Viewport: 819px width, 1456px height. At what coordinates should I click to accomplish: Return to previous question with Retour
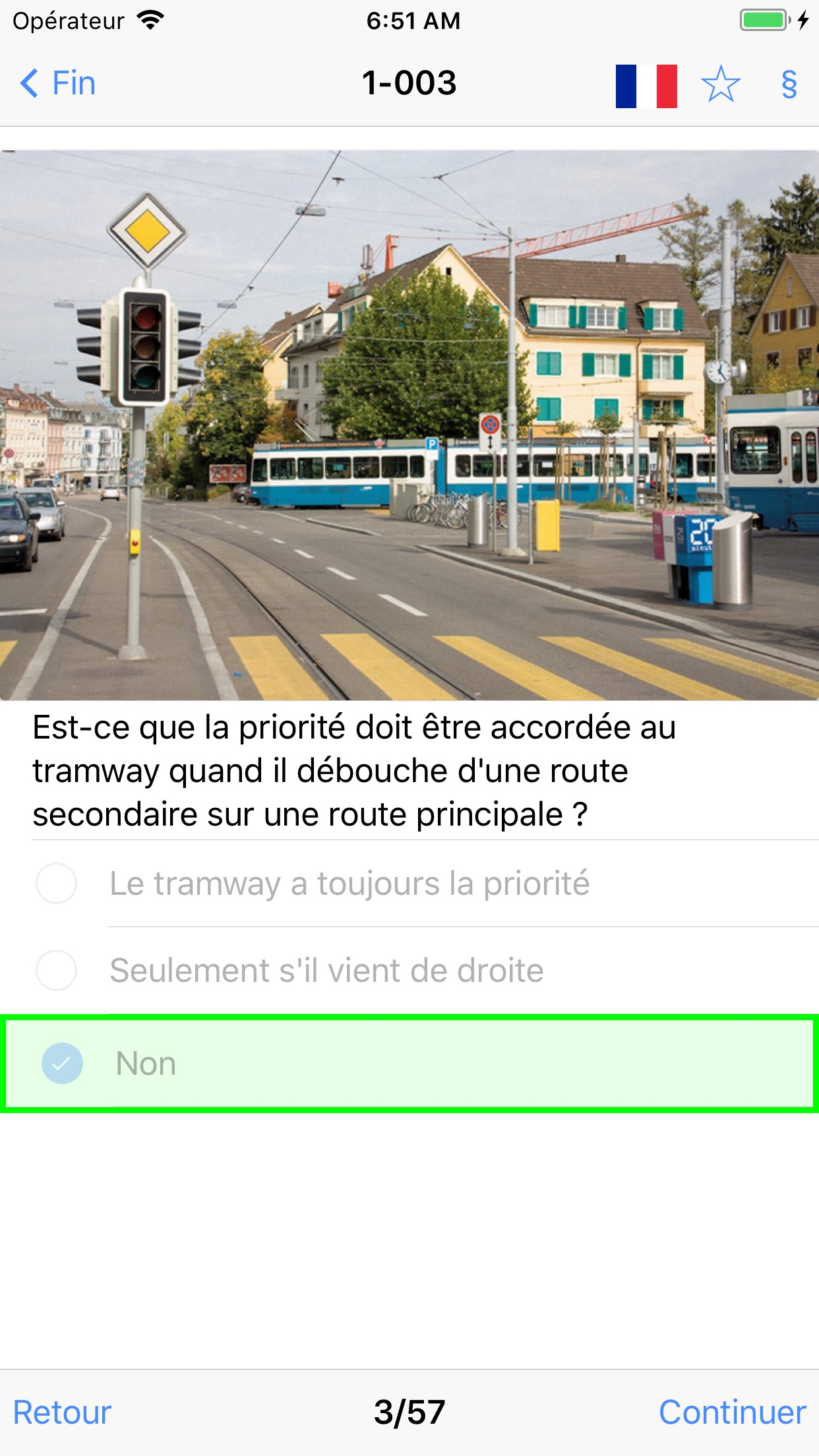[x=63, y=1412]
